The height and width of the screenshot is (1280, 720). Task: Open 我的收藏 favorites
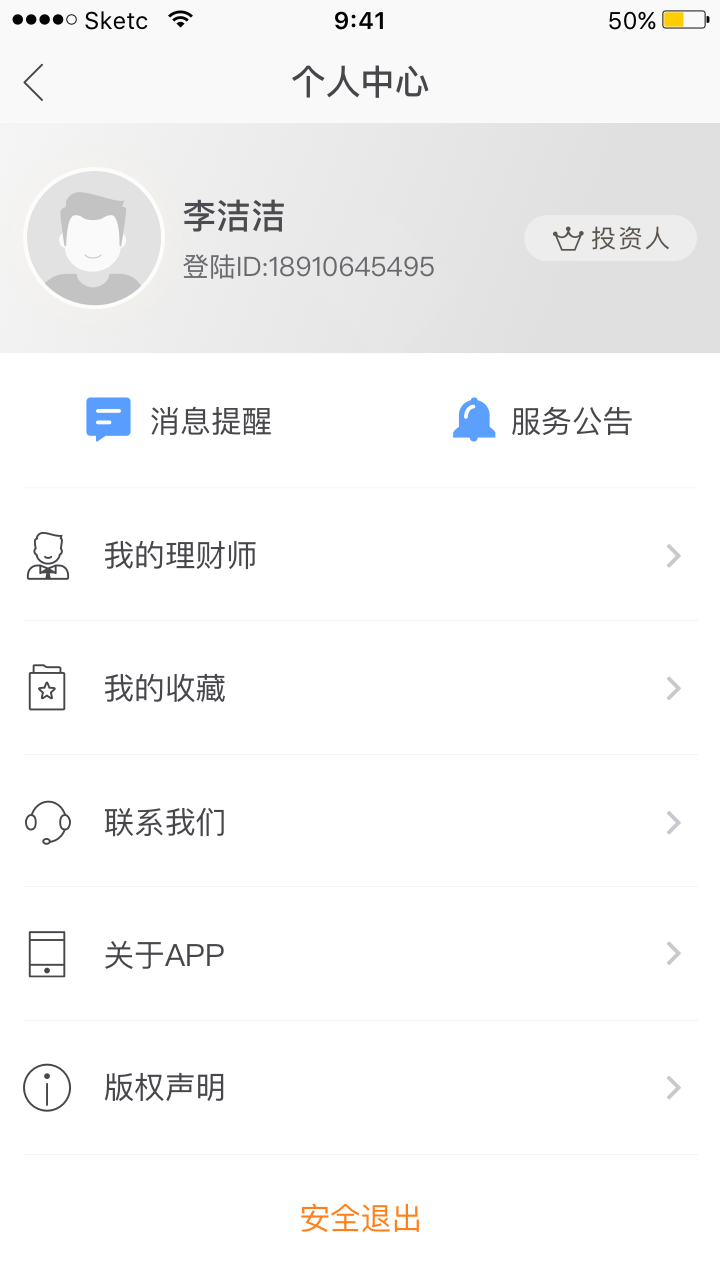pos(360,689)
